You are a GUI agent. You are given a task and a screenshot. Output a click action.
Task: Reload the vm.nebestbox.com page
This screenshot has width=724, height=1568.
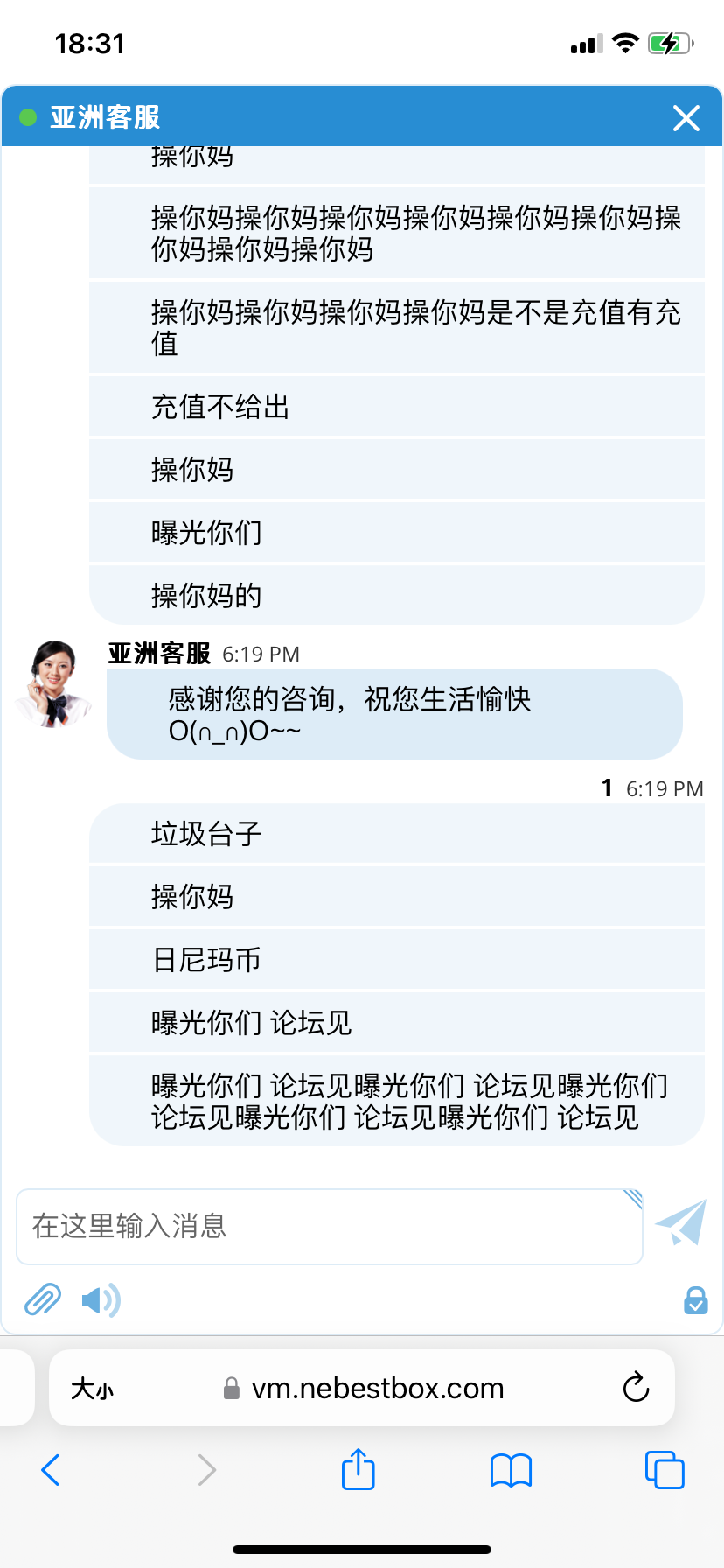[x=636, y=1388]
